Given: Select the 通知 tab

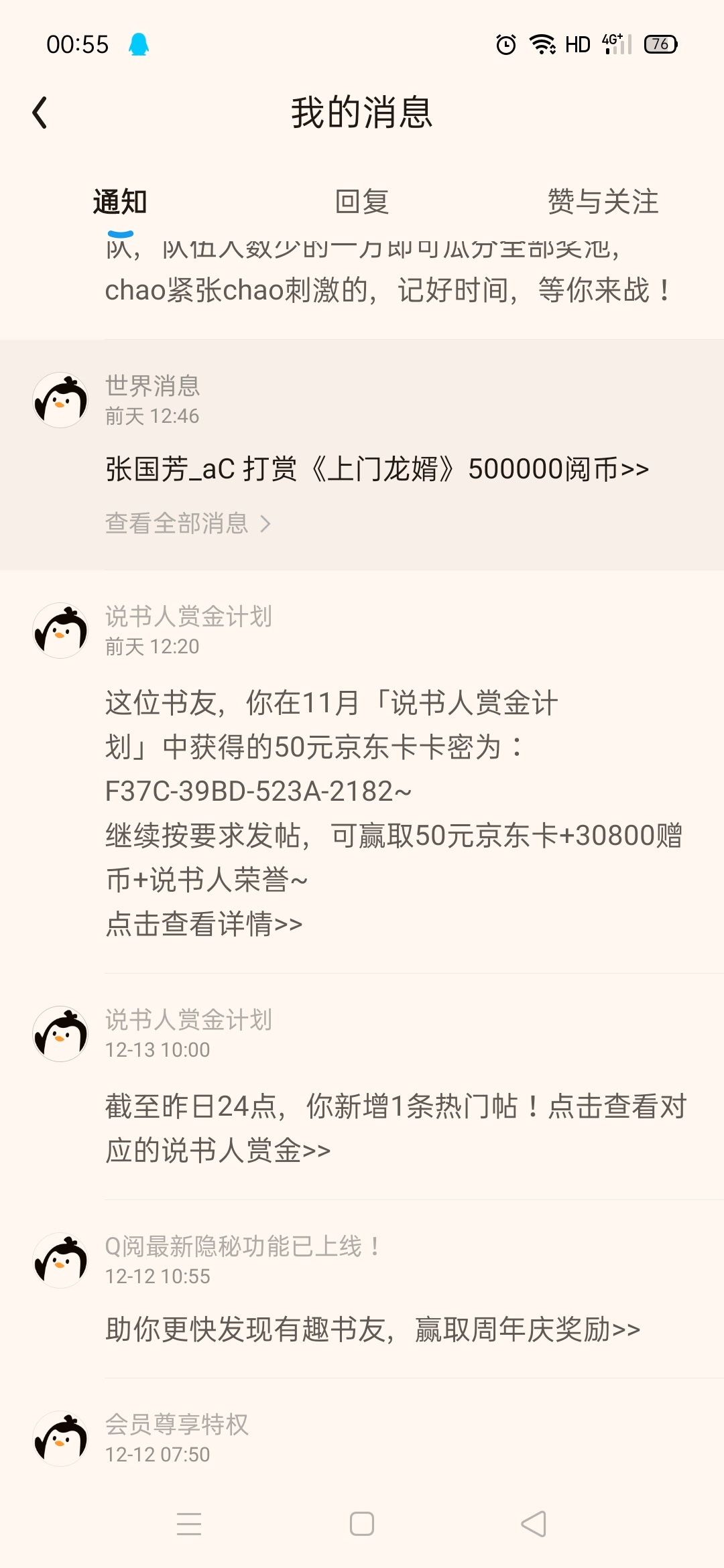Looking at the screenshot, I should click(x=120, y=202).
